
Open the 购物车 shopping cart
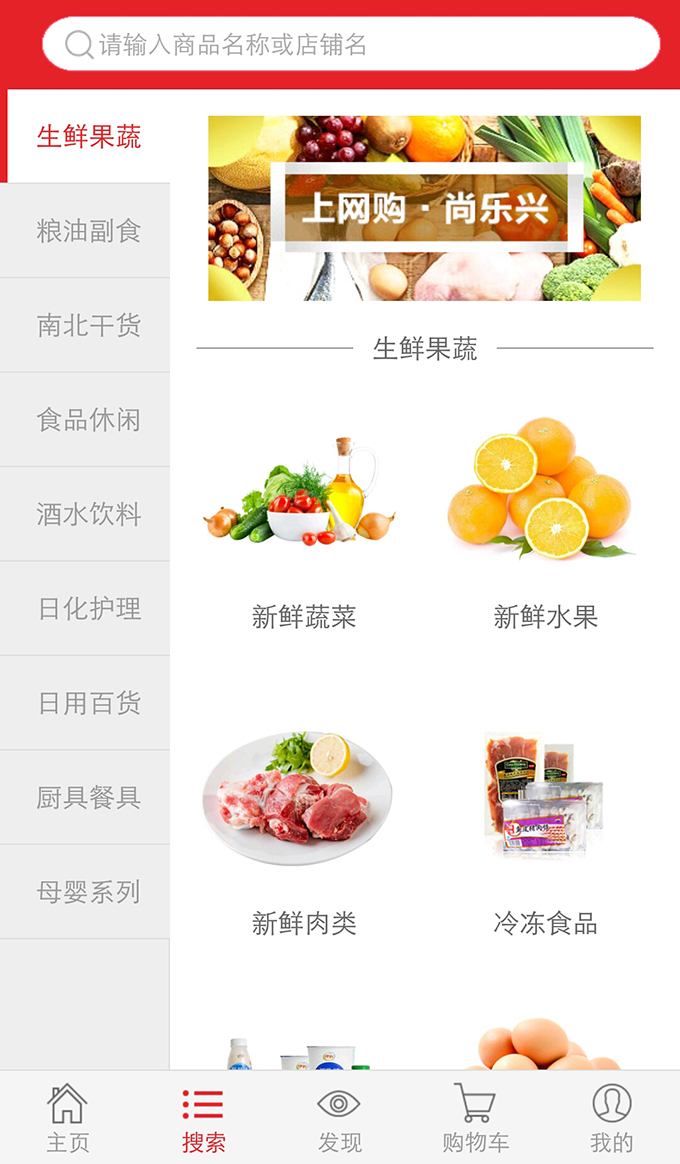click(476, 1118)
